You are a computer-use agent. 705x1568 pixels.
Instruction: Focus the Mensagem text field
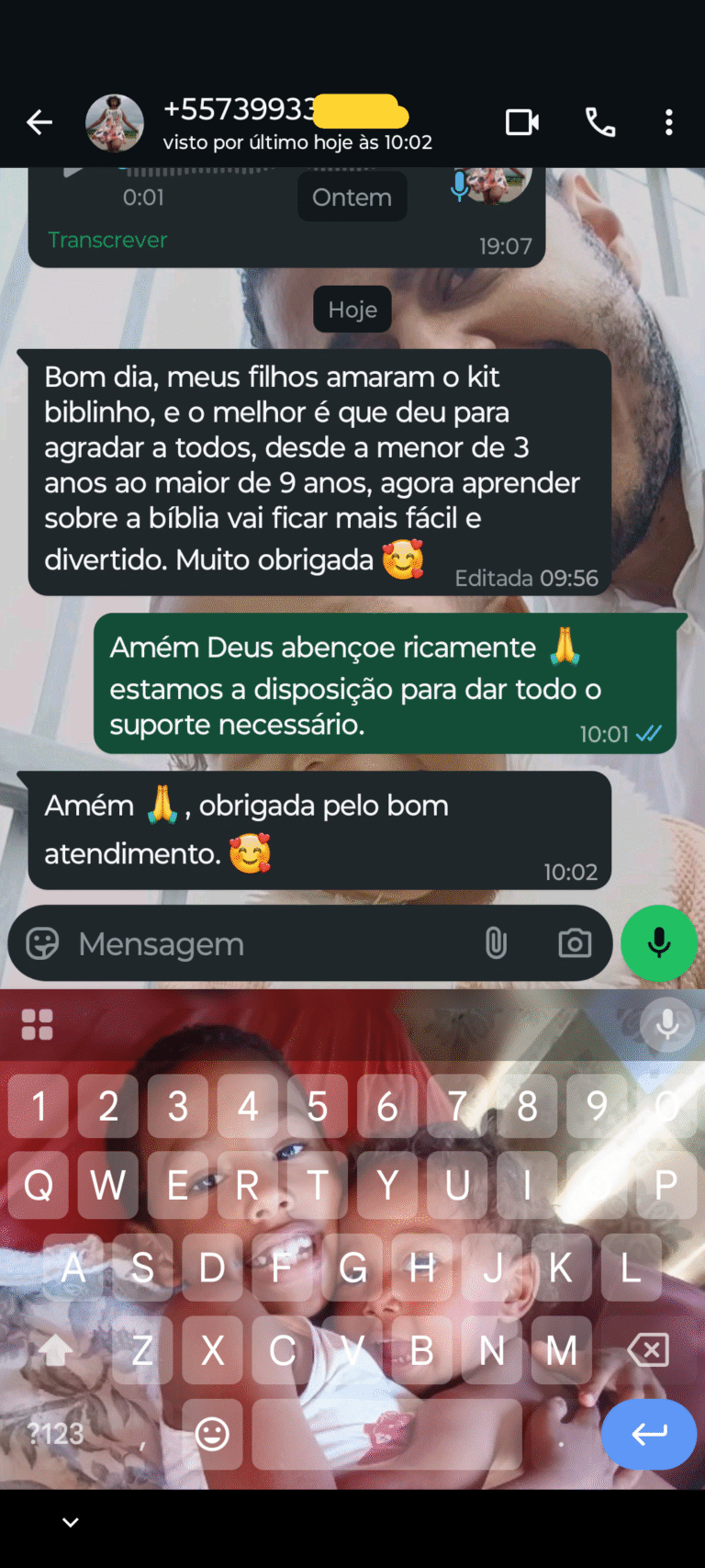pyautogui.click(x=266, y=943)
